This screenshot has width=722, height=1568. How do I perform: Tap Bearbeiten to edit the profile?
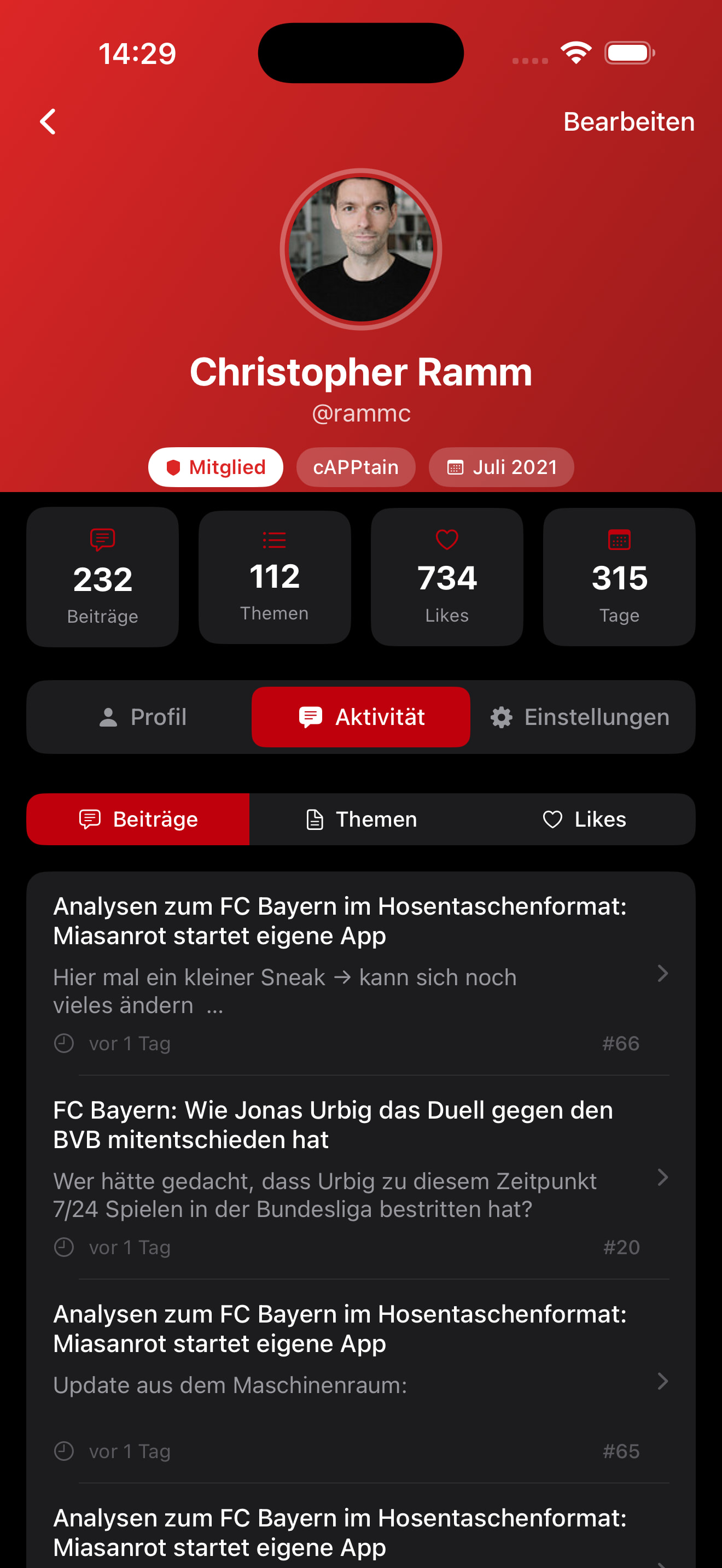click(628, 122)
